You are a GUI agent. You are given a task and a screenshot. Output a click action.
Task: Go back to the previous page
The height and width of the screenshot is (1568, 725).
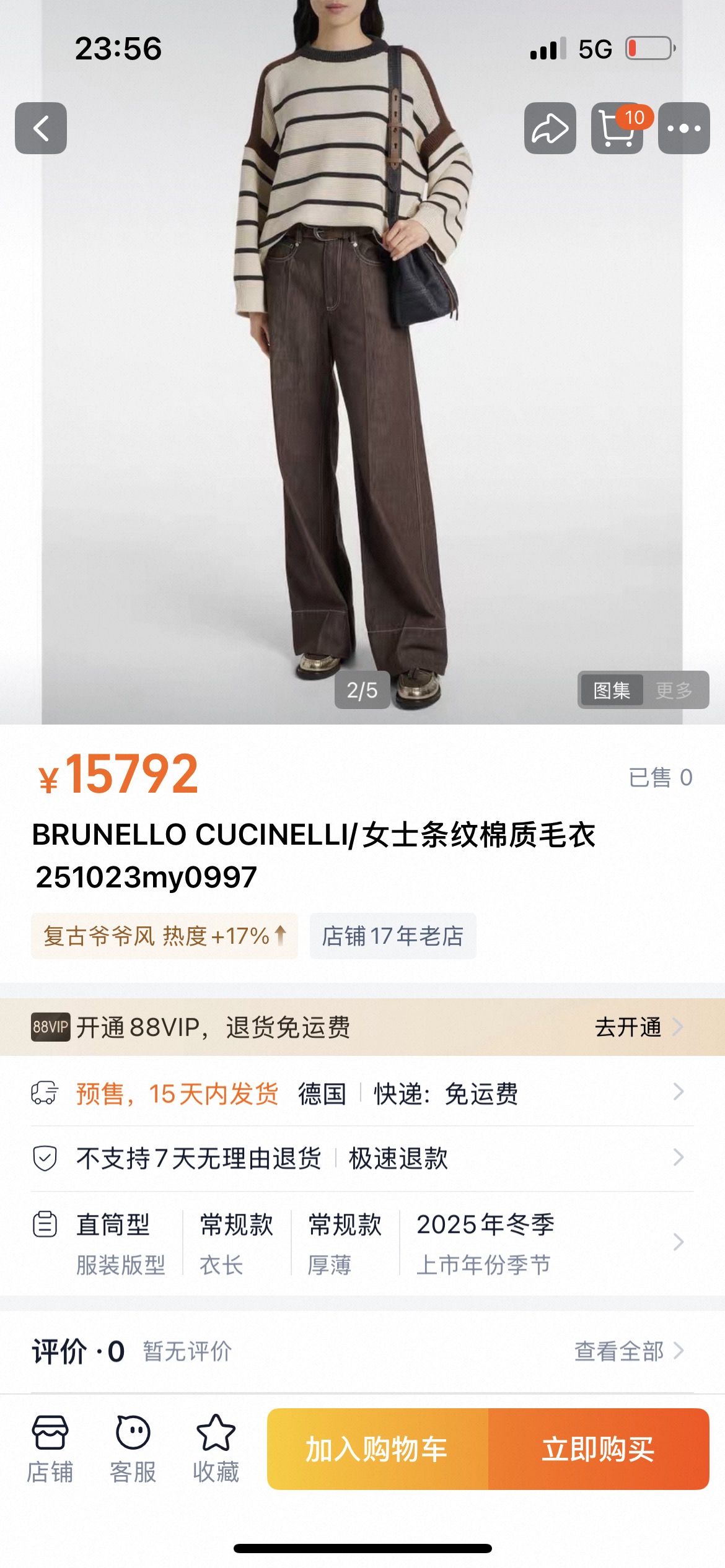point(41,128)
